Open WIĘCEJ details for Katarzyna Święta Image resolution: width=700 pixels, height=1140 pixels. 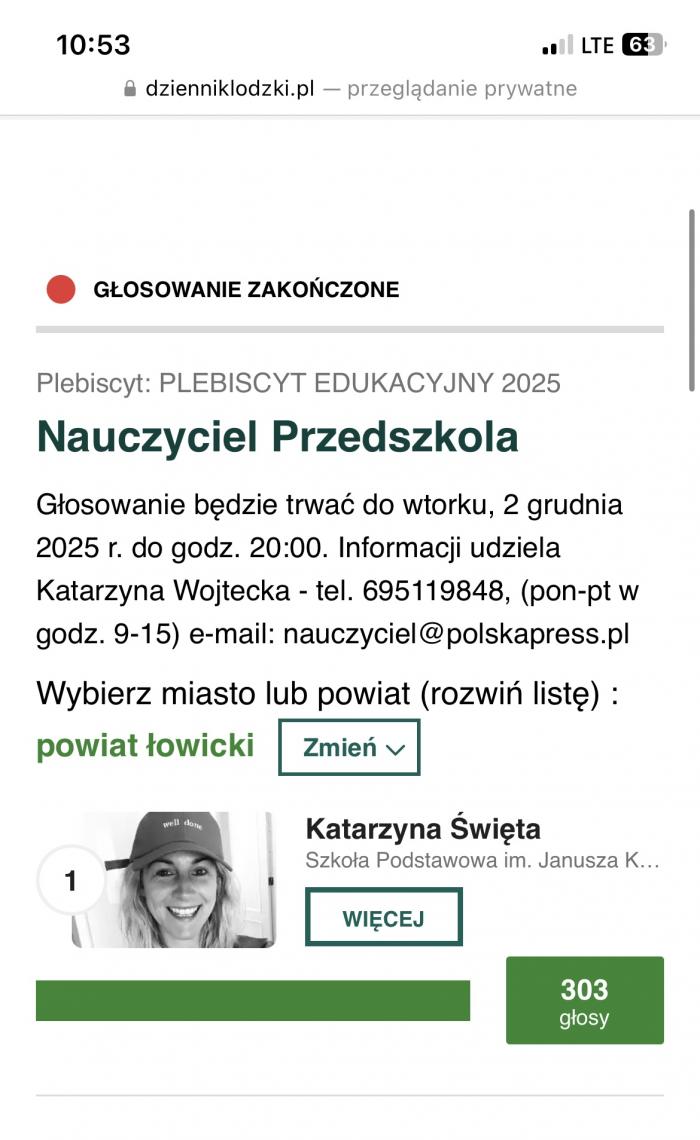click(383, 917)
